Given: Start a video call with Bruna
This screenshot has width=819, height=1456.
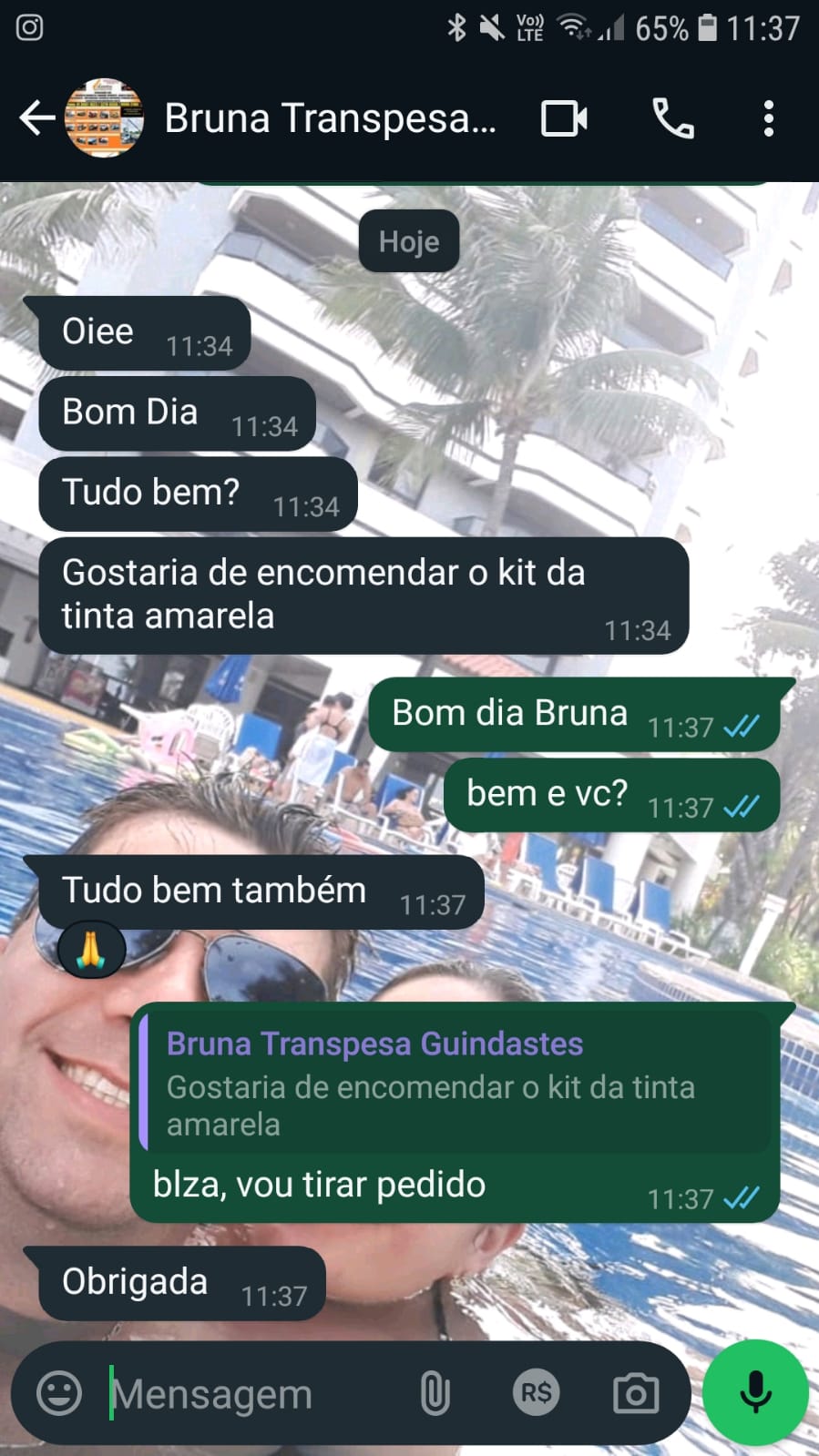Looking at the screenshot, I should pyautogui.click(x=564, y=118).
